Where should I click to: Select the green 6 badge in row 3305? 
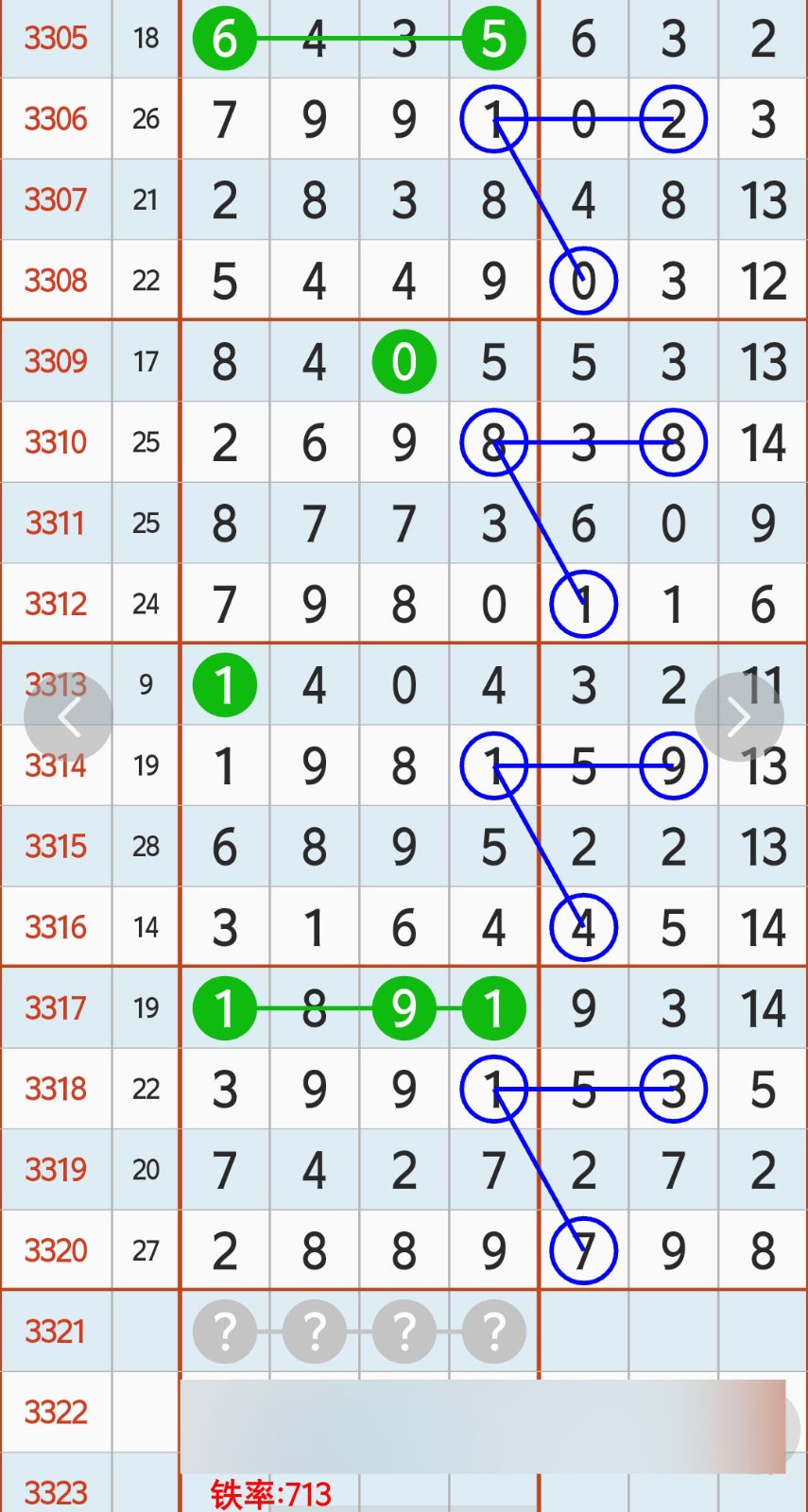[x=224, y=39]
